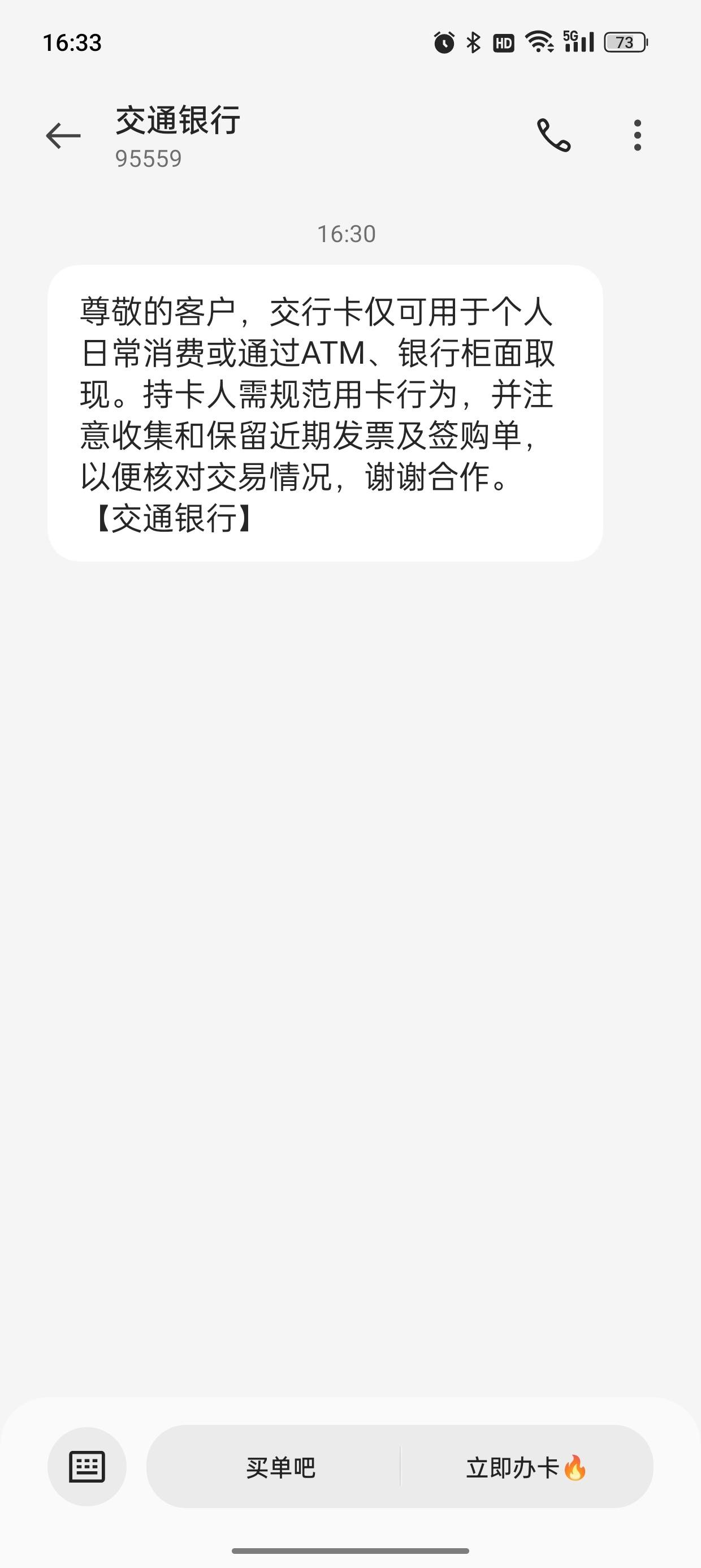This screenshot has width=701, height=1568.
Task: Open the 买单吧 menu button
Action: pyautogui.click(x=280, y=1467)
